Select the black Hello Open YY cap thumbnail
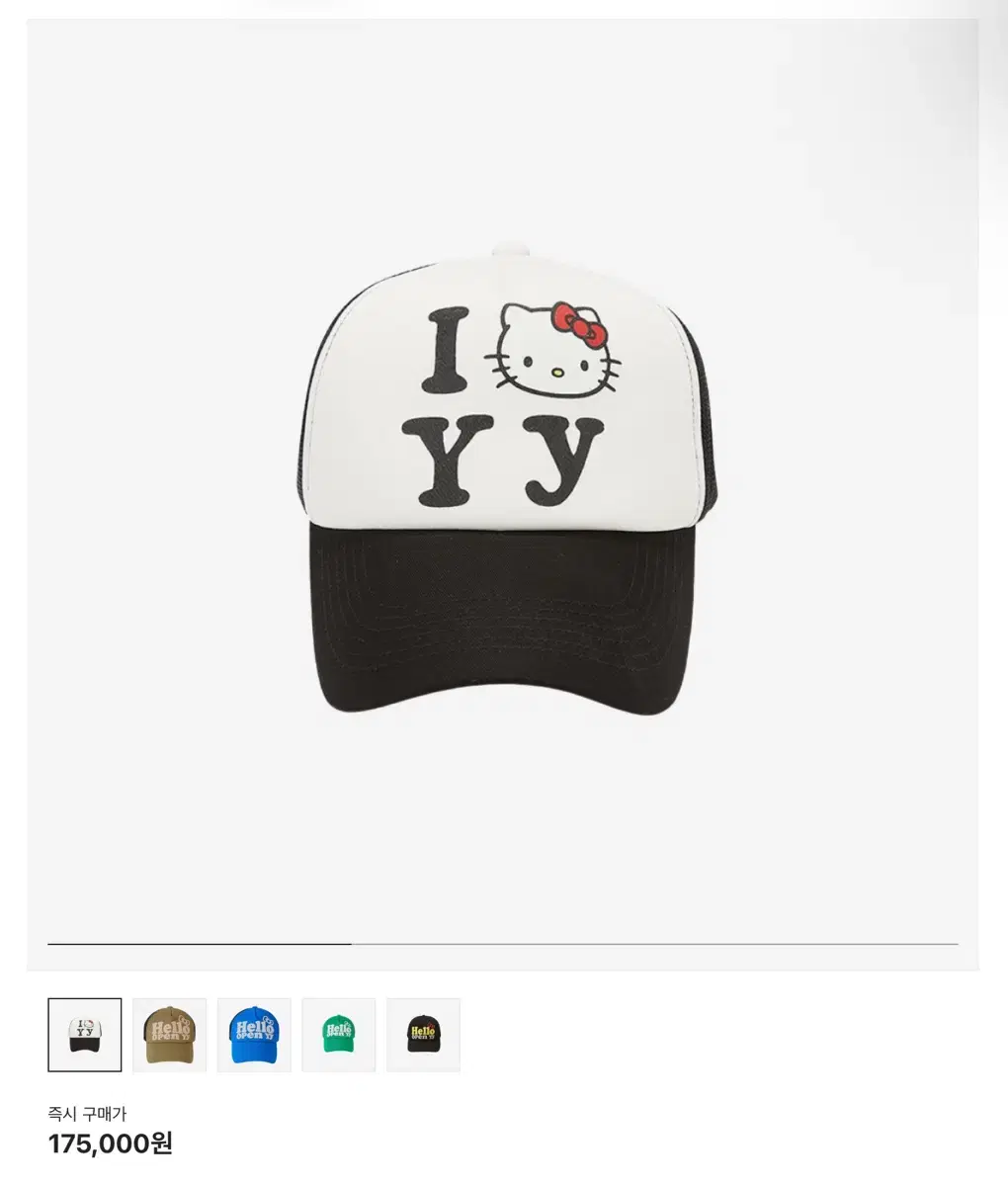Viewport: 1008px width, 1186px height. pyautogui.click(x=424, y=1033)
